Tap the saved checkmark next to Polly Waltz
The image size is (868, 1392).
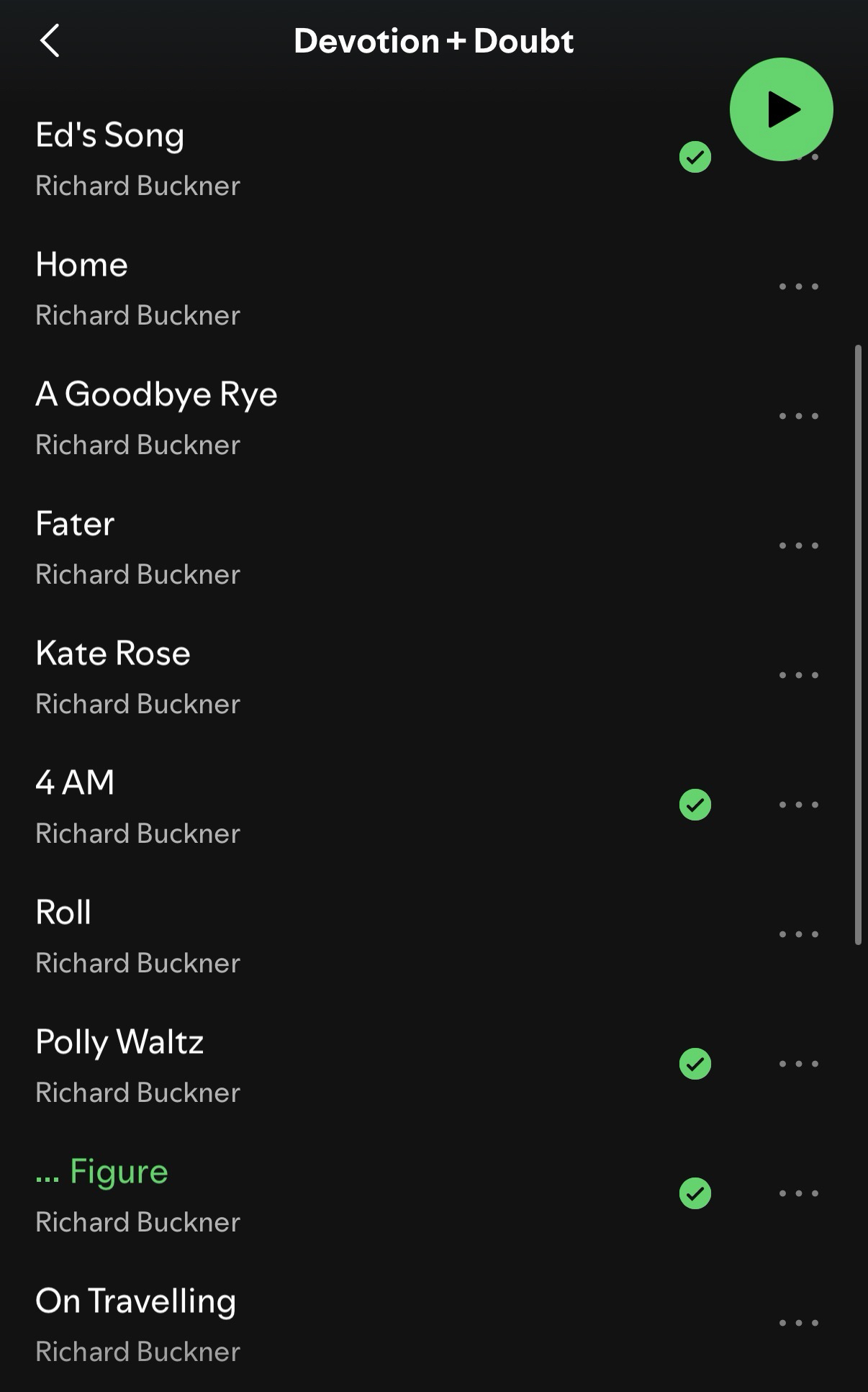pos(695,1064)
